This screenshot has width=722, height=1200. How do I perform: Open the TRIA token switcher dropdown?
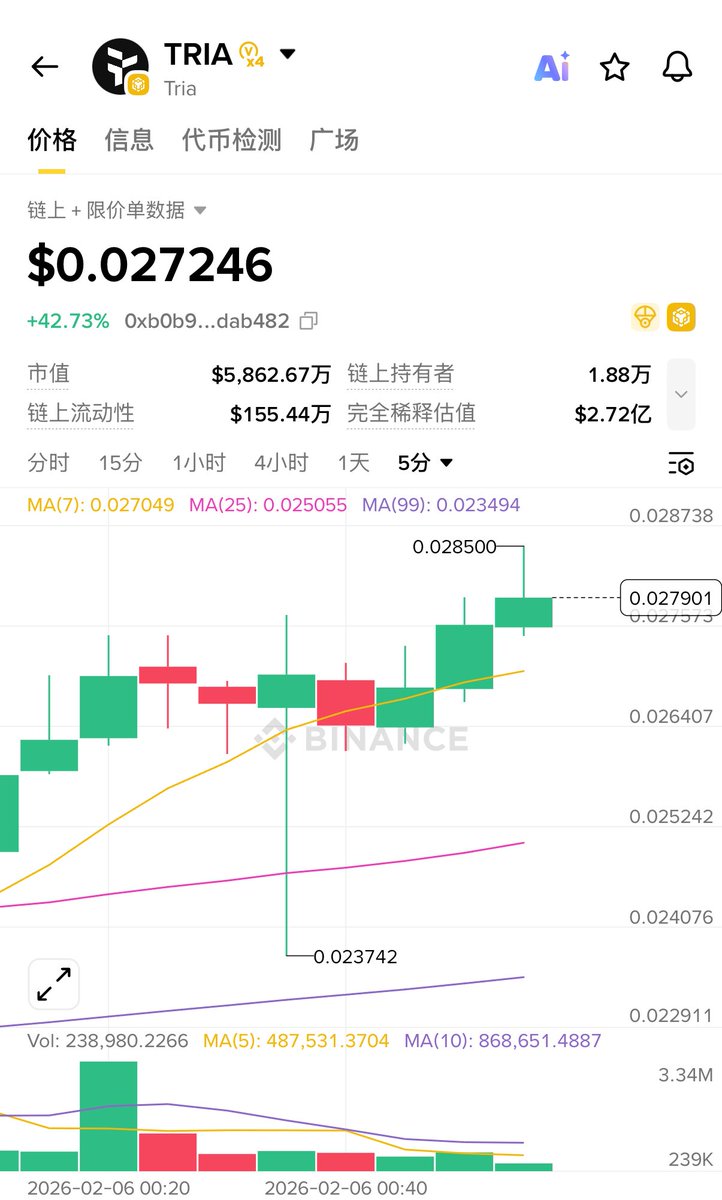[287, 54]
